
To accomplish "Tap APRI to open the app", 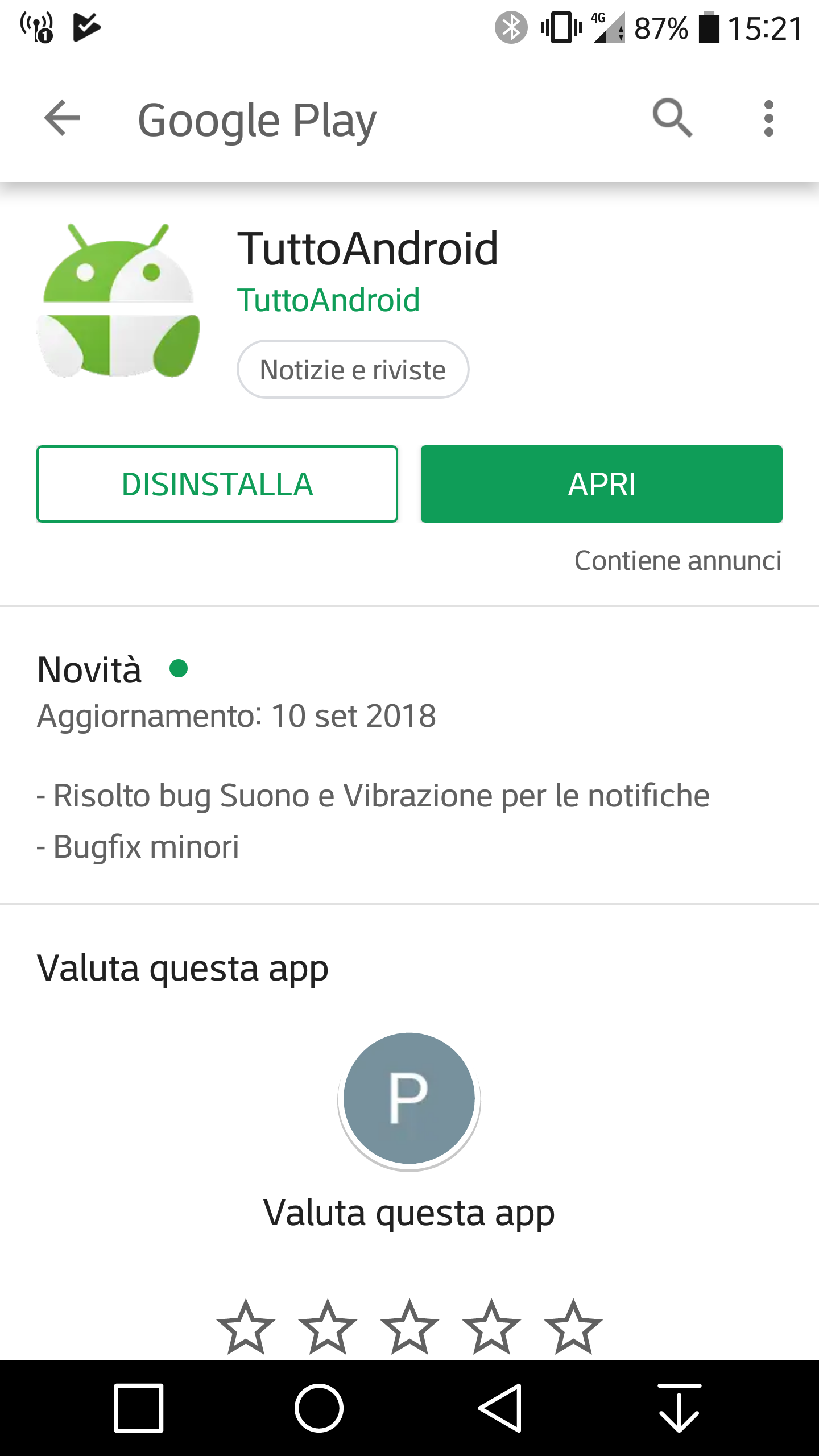I will coord(602,484).
